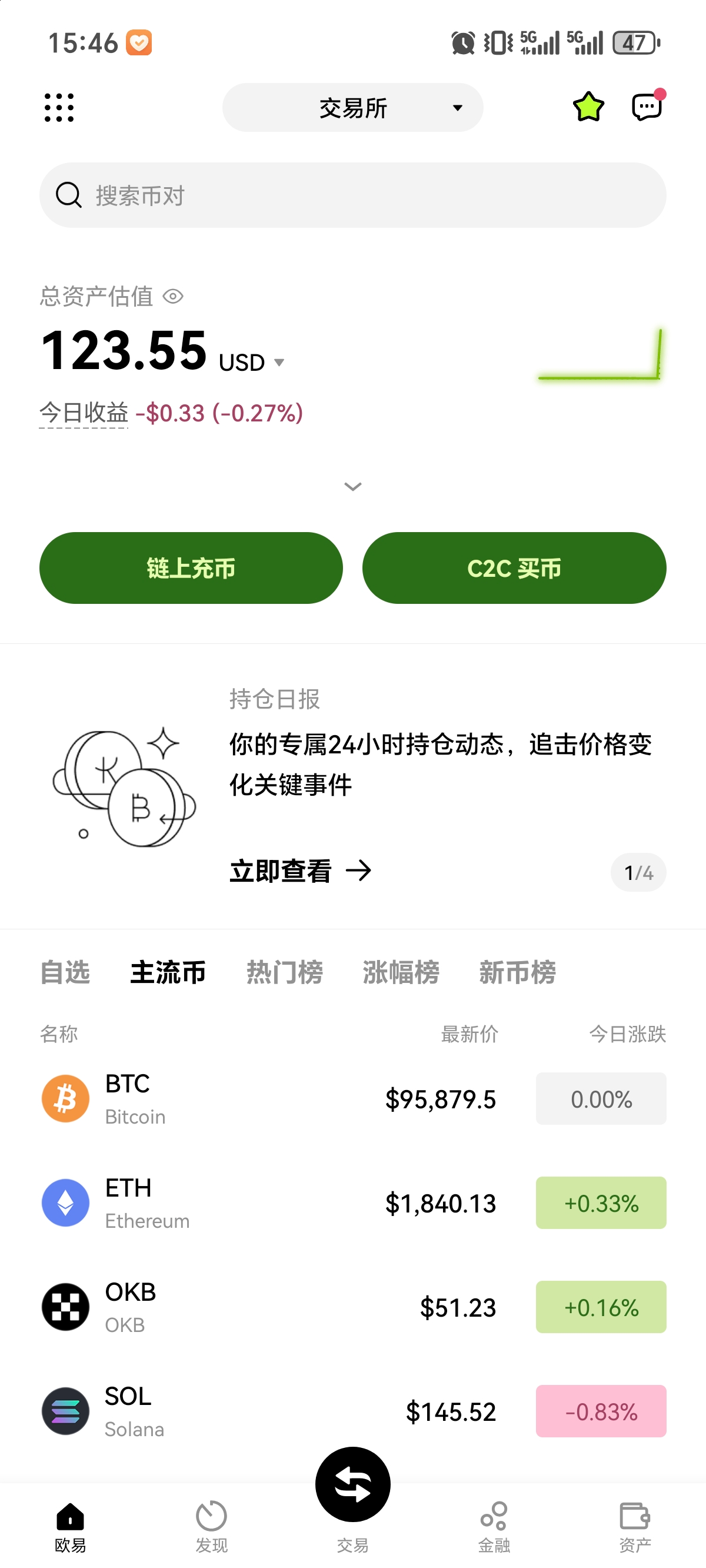Switch to the 热门榜 tab

[x=284, y=972]
